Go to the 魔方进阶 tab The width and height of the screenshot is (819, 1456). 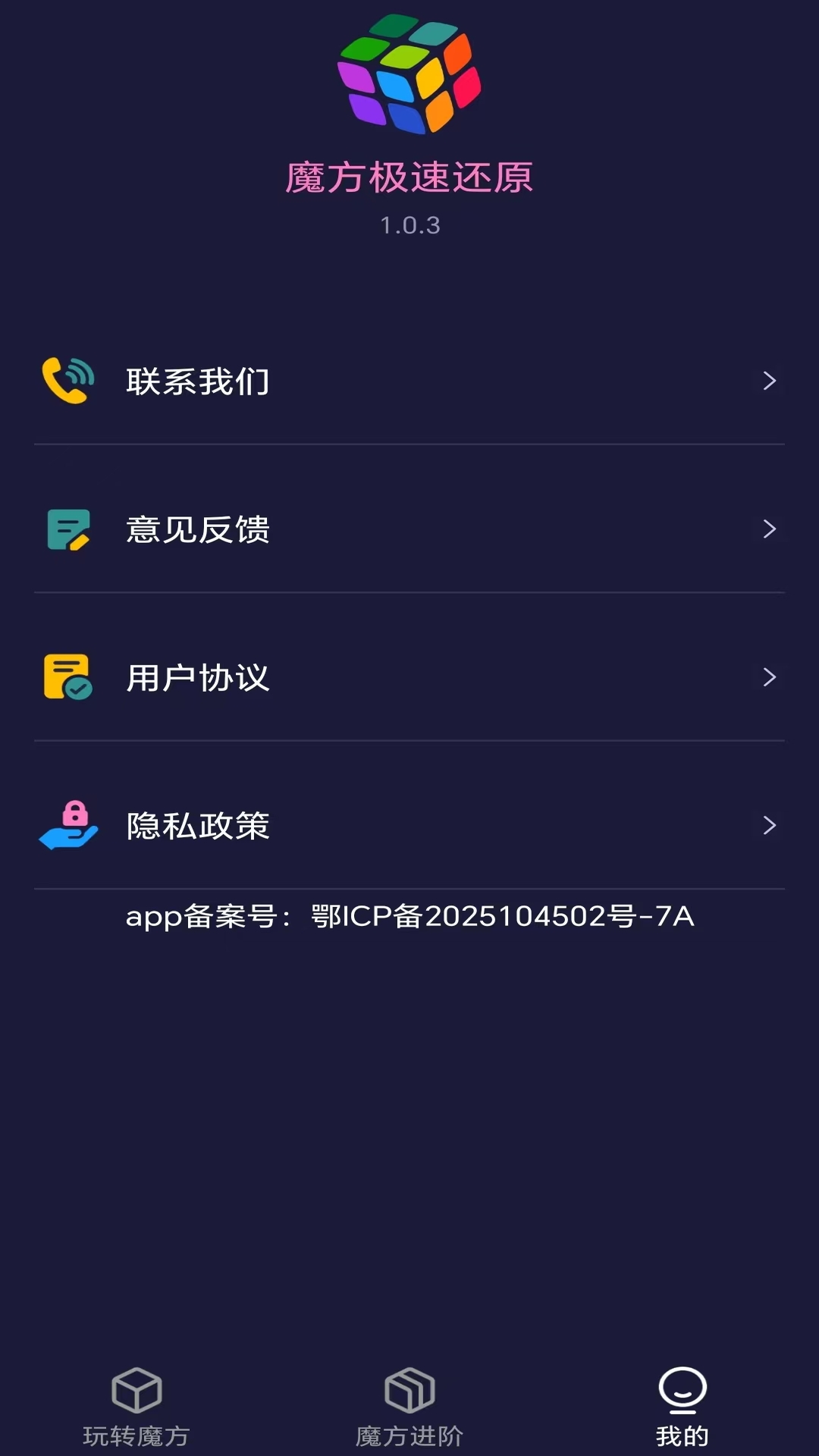(x=409, y=1407)
